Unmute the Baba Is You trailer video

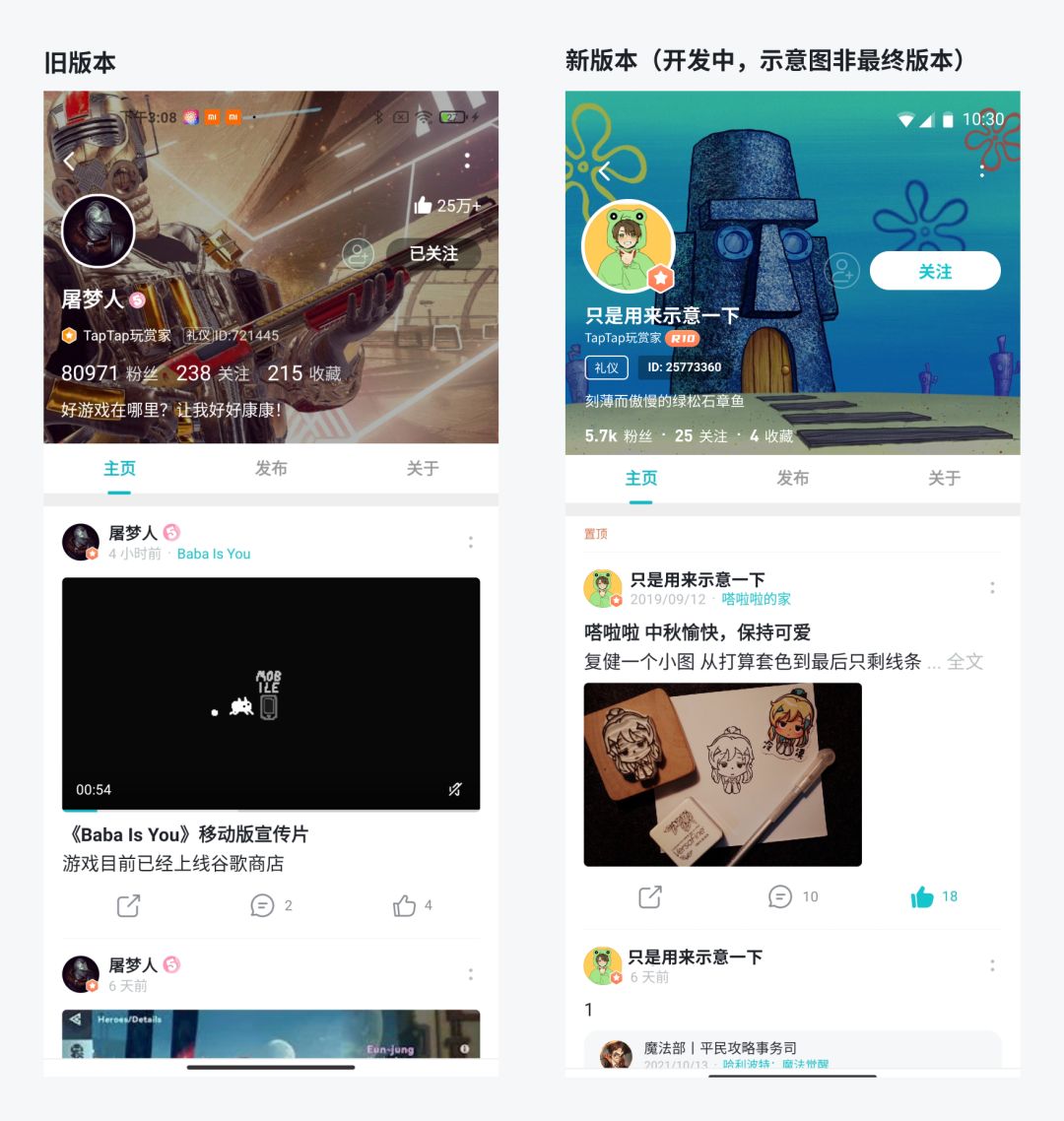point(455,789)
